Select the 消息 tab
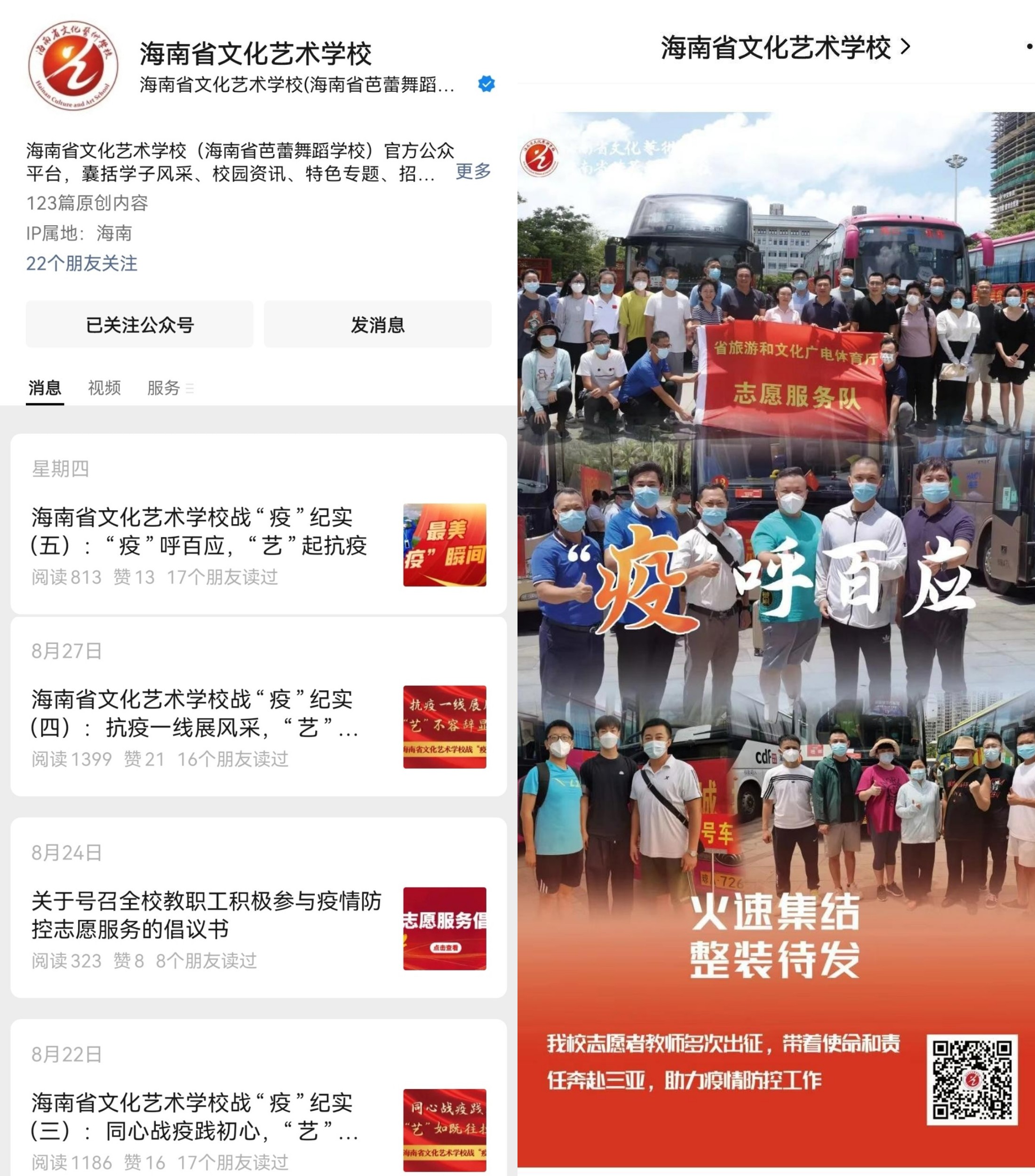This screenshot has width=1035, height=1176. 45,388
